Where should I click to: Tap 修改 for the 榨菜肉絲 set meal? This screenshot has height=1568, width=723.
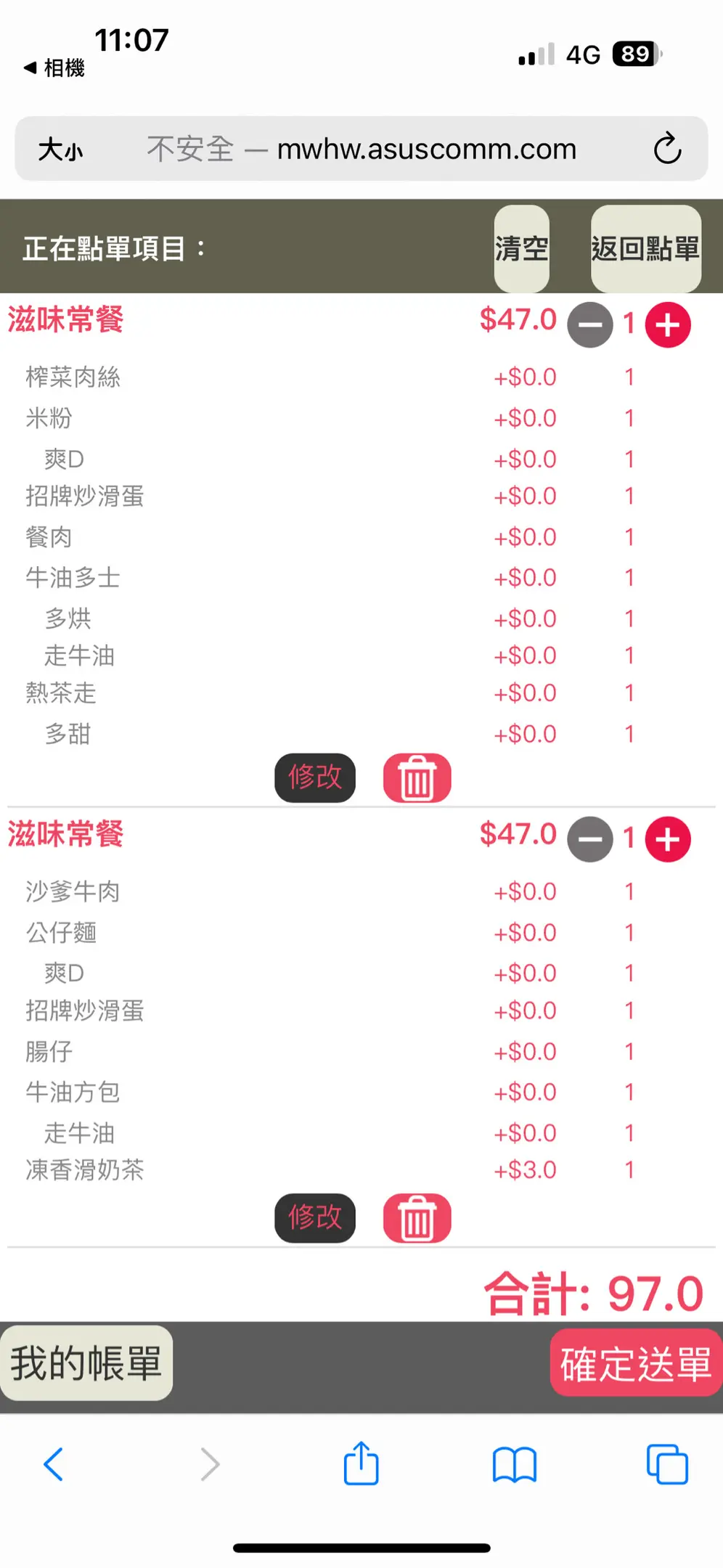tap(314, 777)
